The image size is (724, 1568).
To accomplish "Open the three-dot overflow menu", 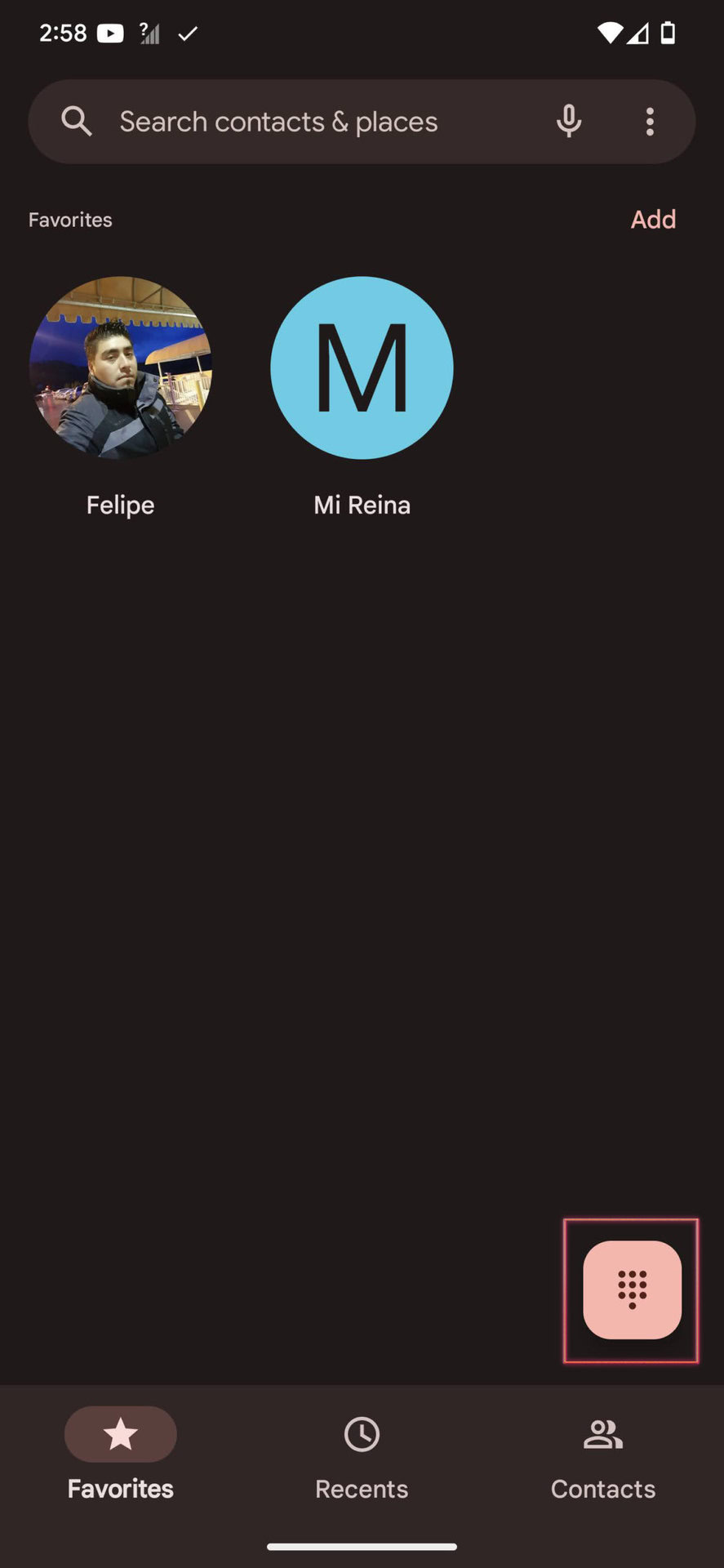I will tap(650, 122).
